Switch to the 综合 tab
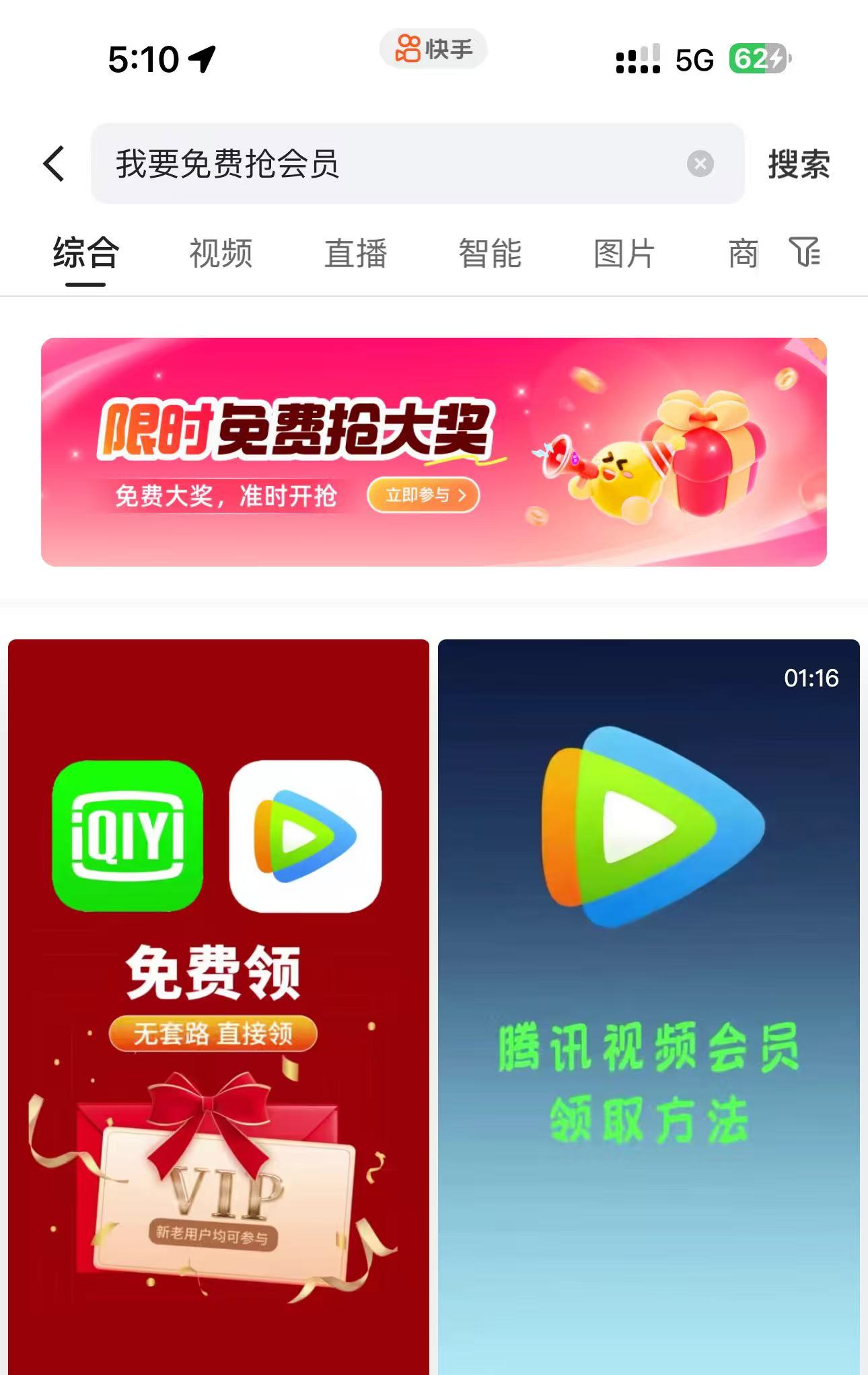Image resolution: width=868 pixels, height=1375 pixels. click(86, 254)
